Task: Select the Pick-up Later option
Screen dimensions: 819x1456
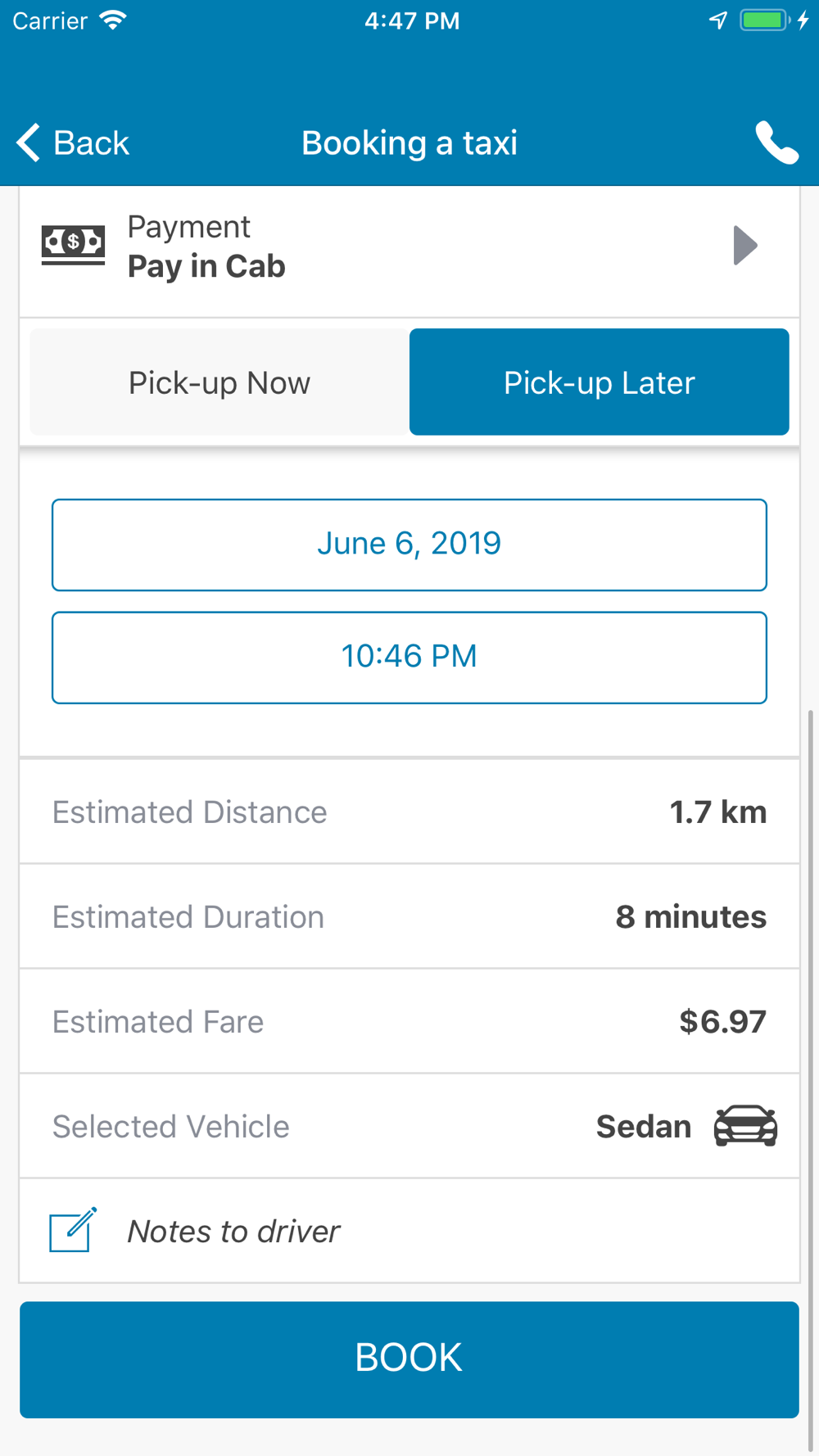Action: click(600, 382)
